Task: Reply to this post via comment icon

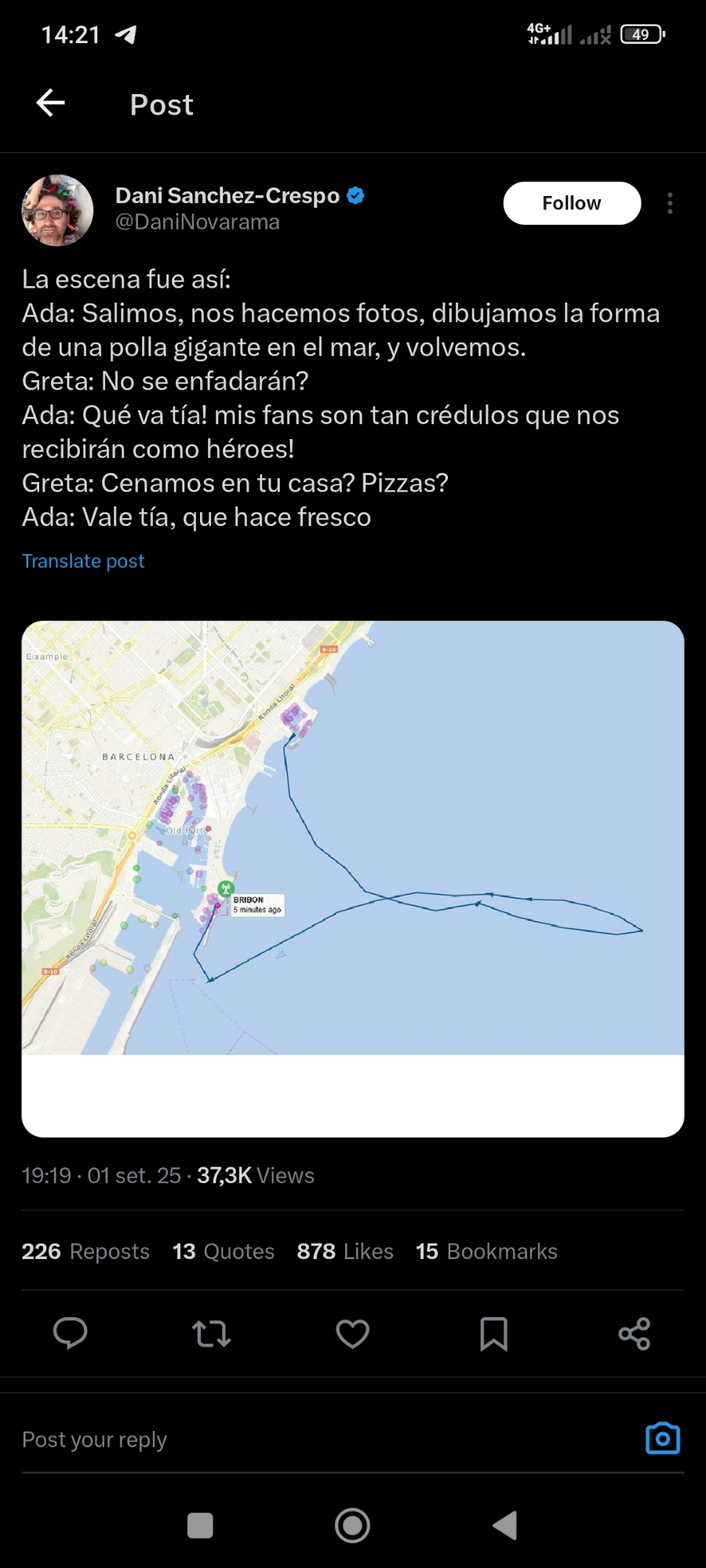Action: [x=70, y=1333]
